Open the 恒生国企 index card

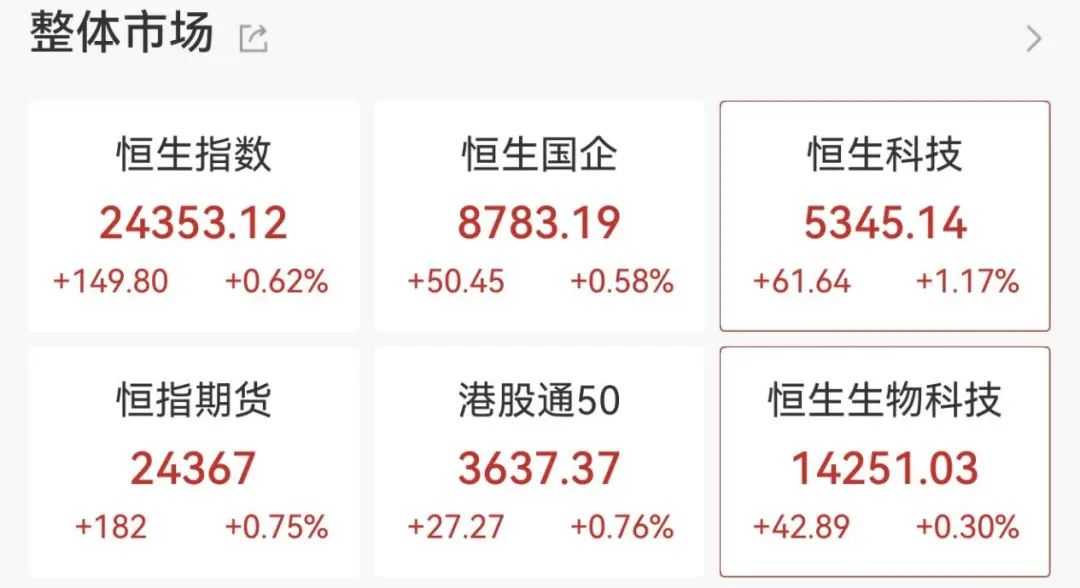pos(539,216)
